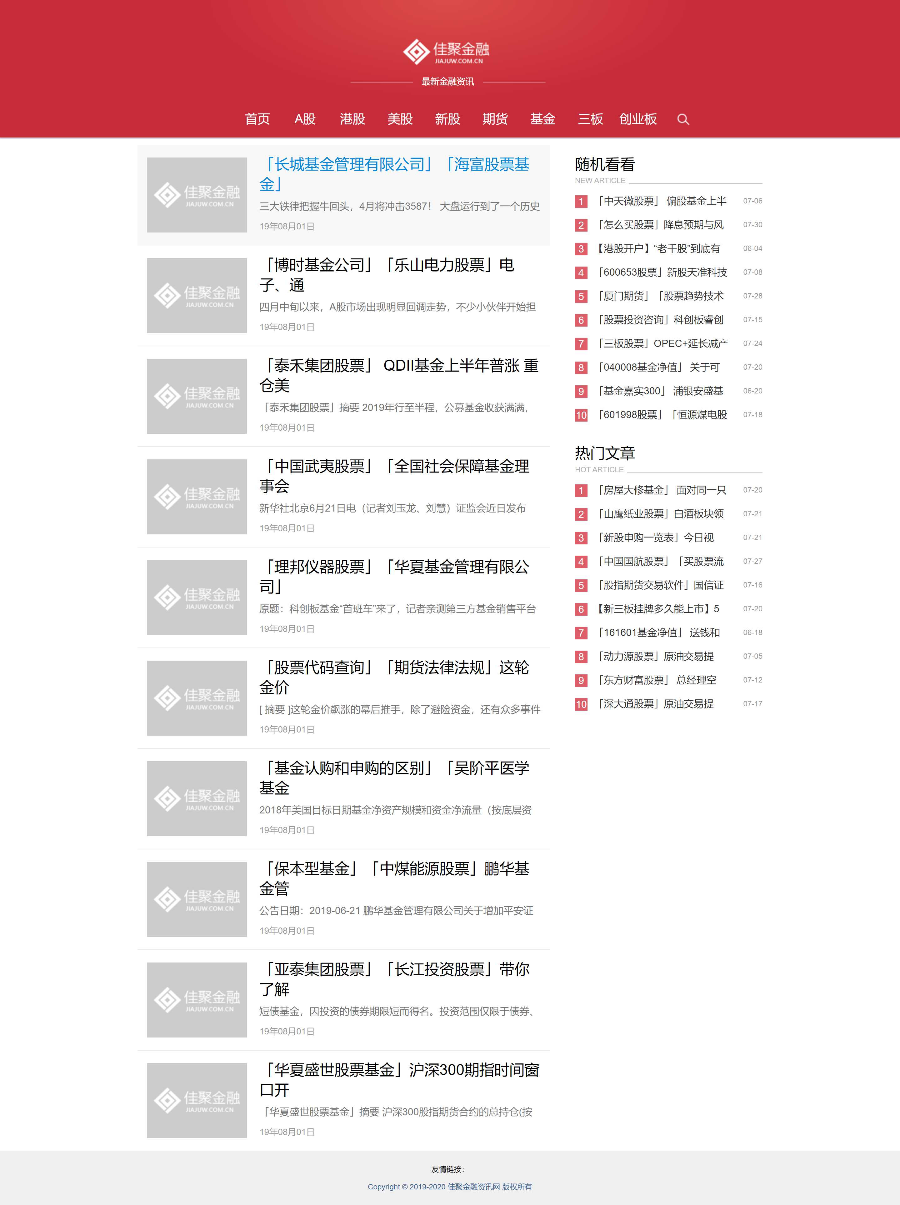Switch to the 新股 tab
Screen dimensions: 900x1205
(x=447, y=119)
